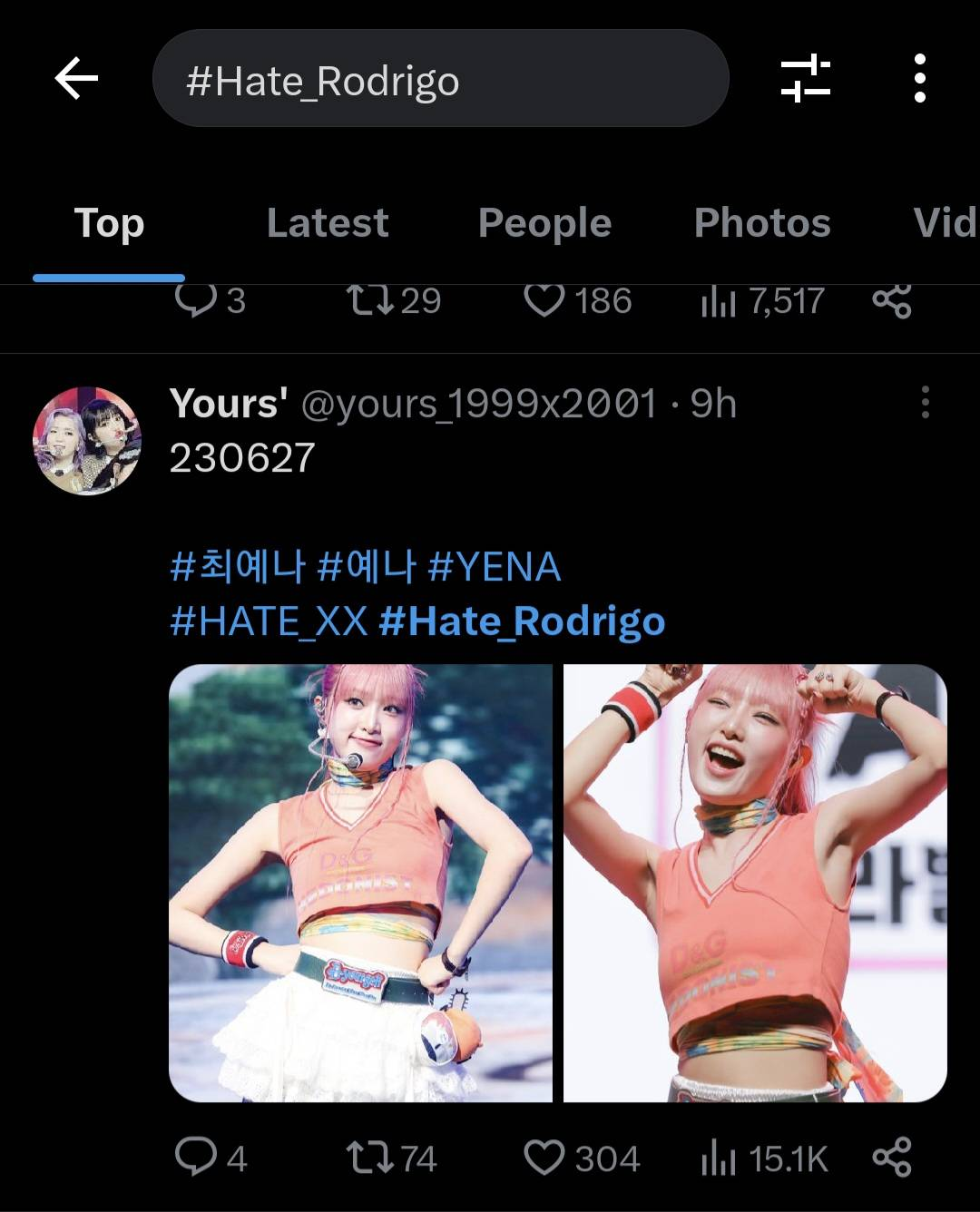Open more options on Yours' post
Screen dimensions: 980x1212
click(925, 403)
